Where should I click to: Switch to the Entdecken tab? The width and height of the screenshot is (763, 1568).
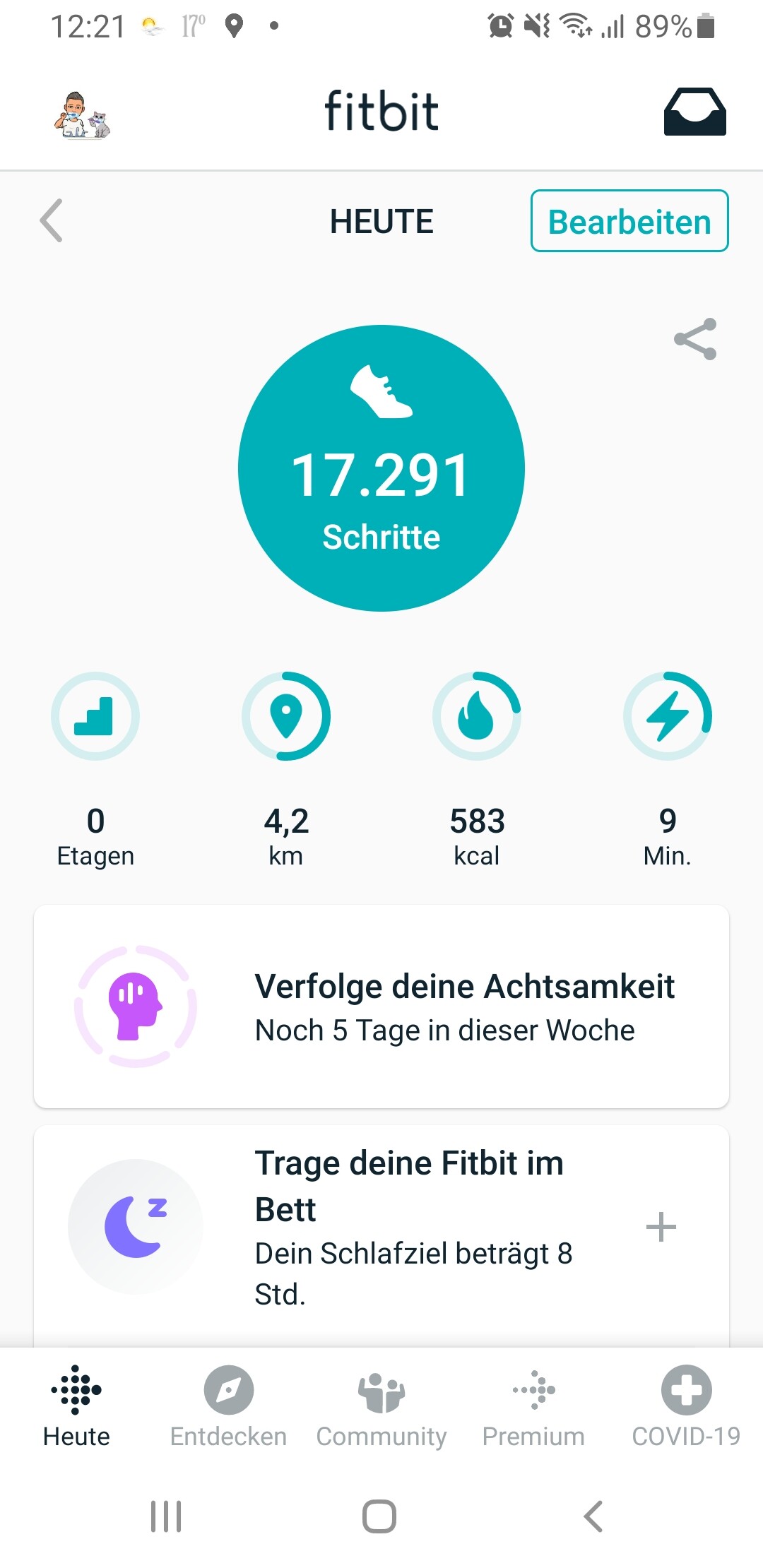pyautogui.click(x=228, y=1407)
